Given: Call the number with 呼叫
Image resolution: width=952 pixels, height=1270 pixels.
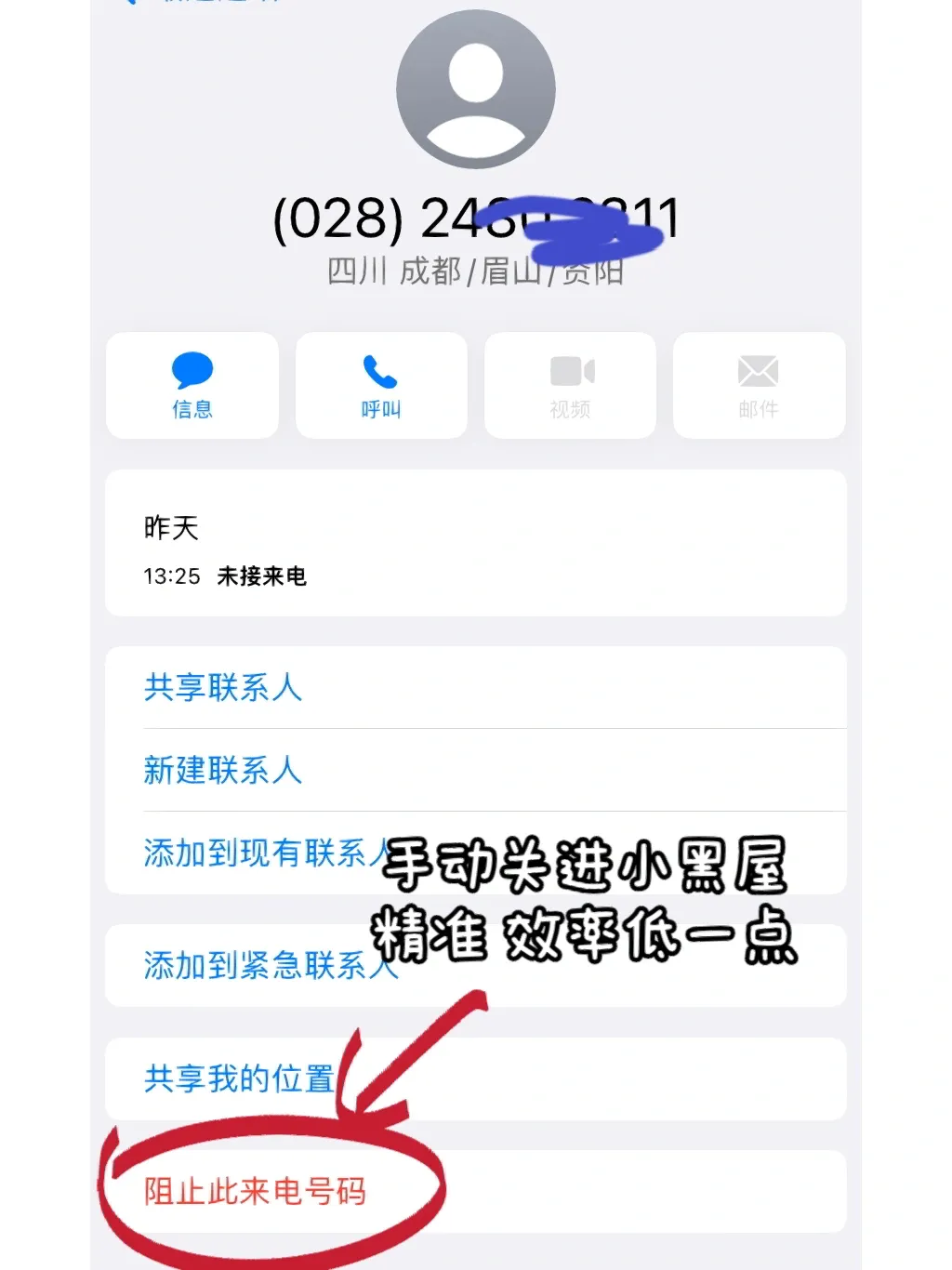Looking at the screenshot, I should pyautogui.click(x=381, y=385).
